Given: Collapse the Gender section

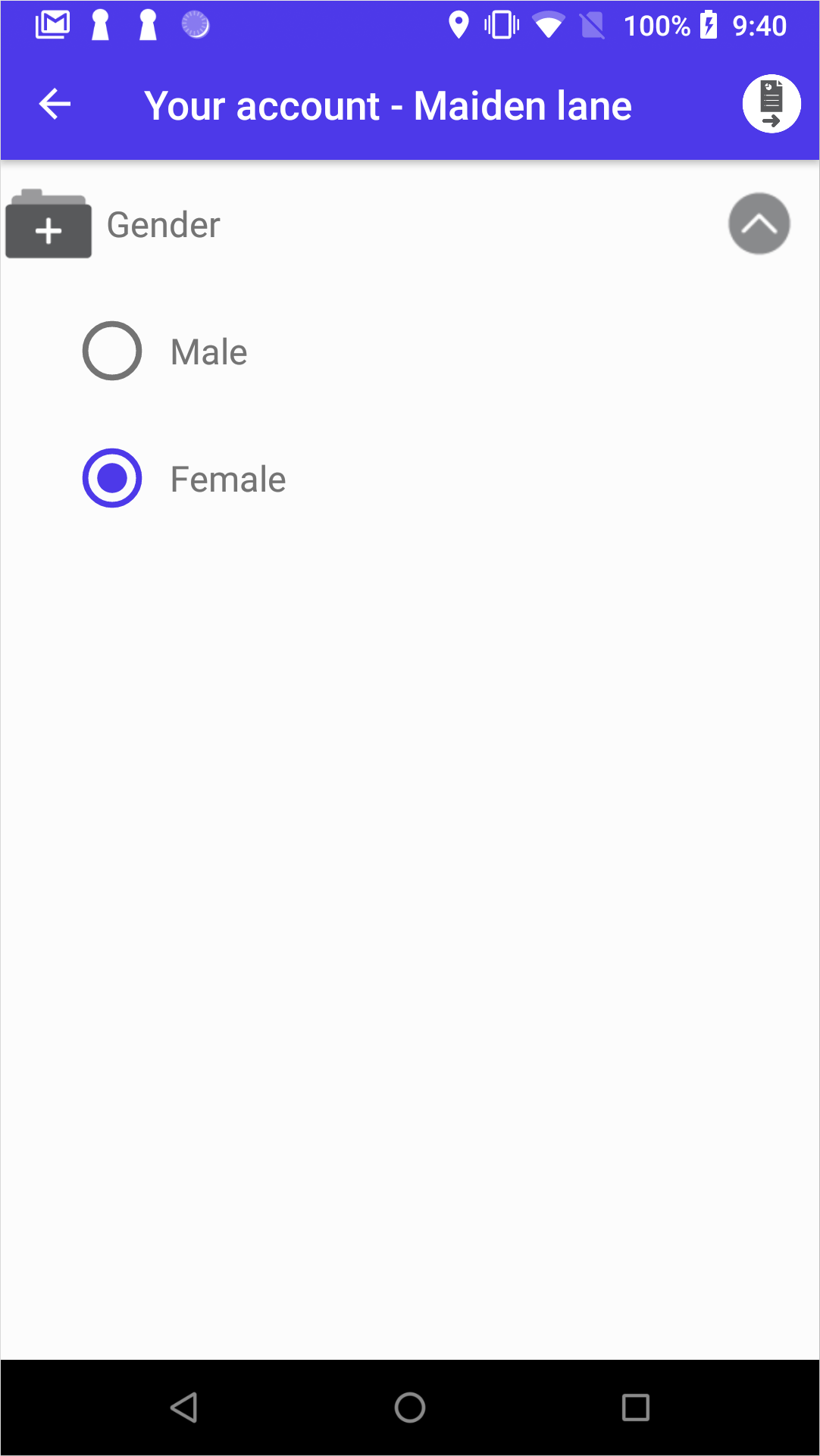Looking at the screenshot, I should [759, 224].
